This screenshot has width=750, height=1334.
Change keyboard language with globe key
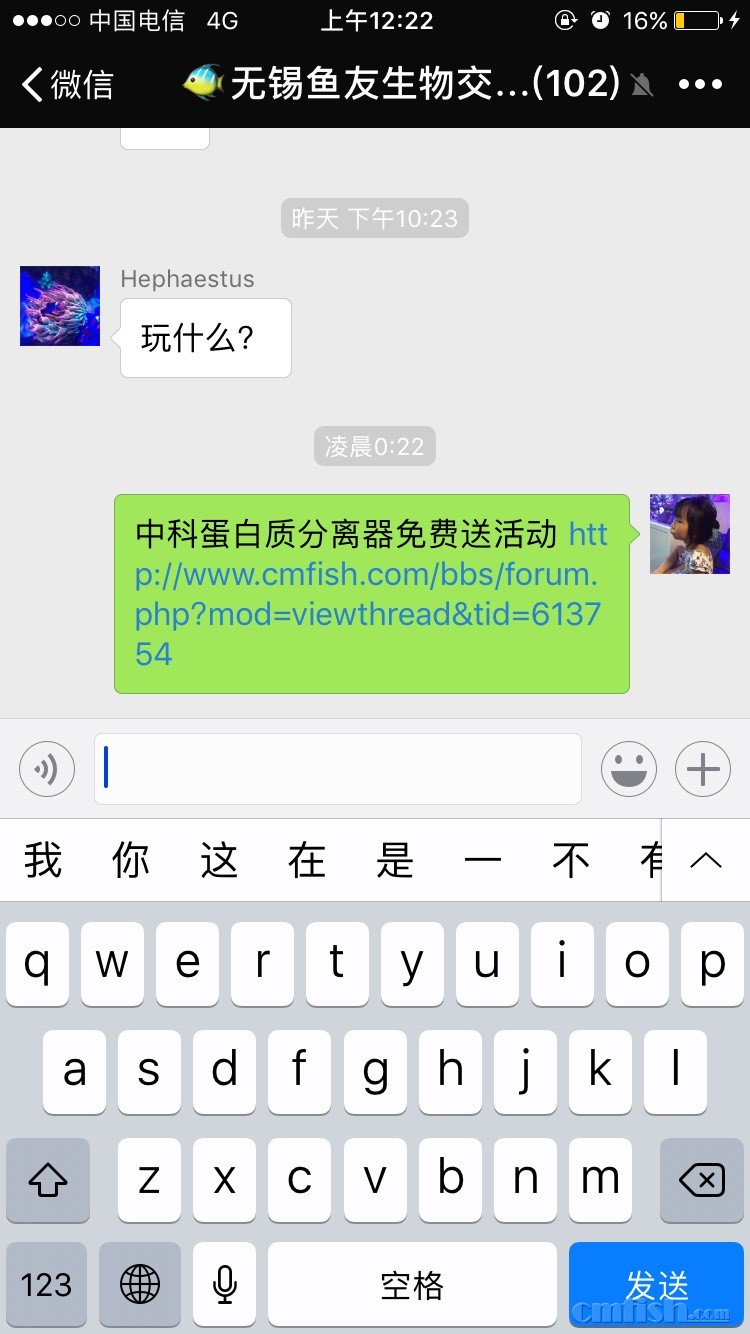[140, 1284]
